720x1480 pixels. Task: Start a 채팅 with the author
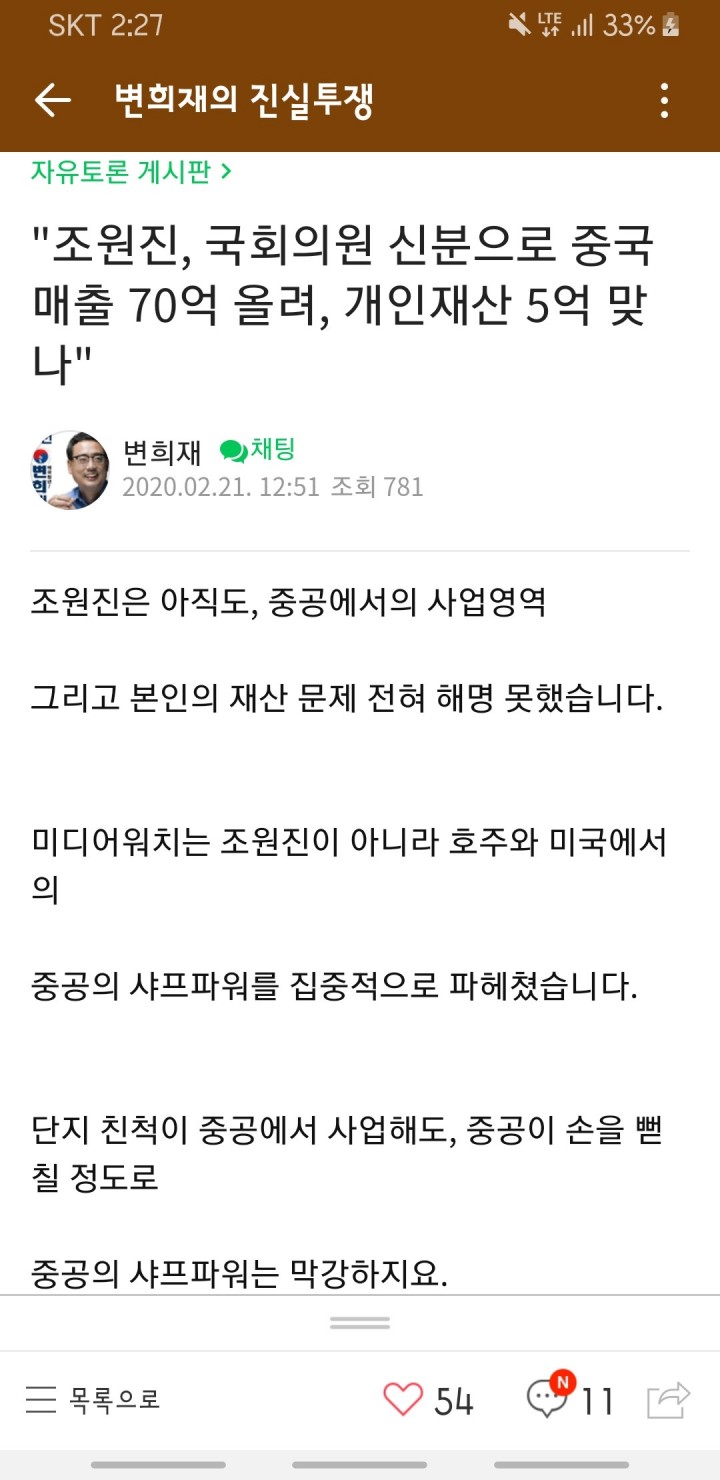tap(258, 450)
